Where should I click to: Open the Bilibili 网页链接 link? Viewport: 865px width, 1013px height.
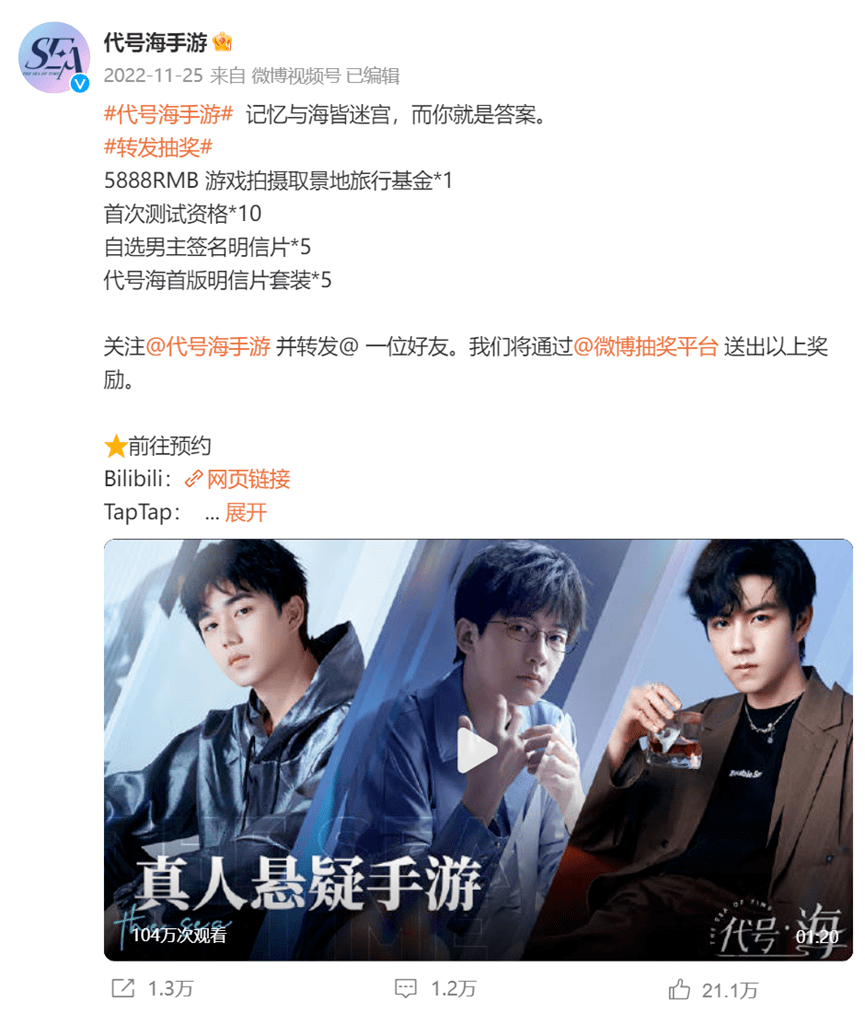click(x=238, y=479)
